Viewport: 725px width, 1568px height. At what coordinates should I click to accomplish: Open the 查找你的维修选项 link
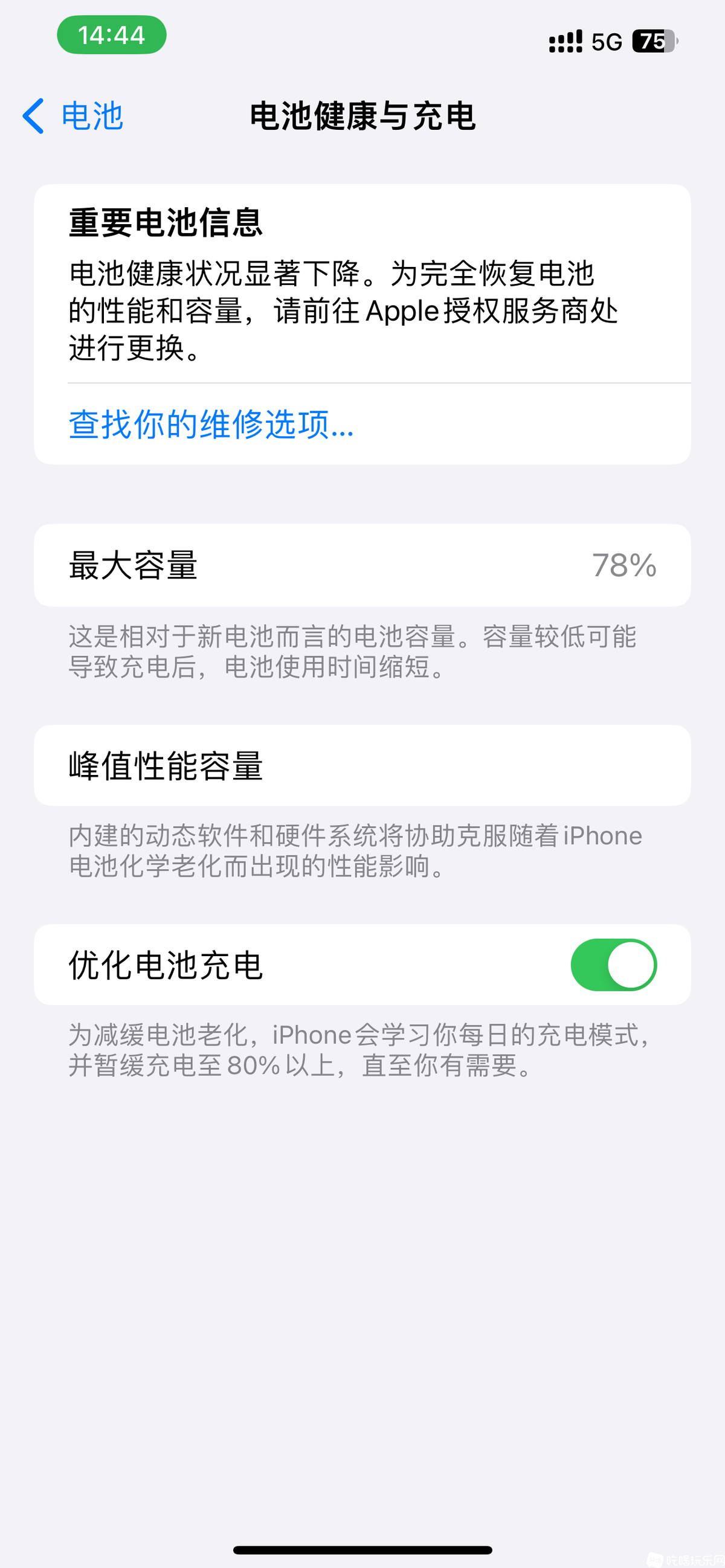point(211,424)
